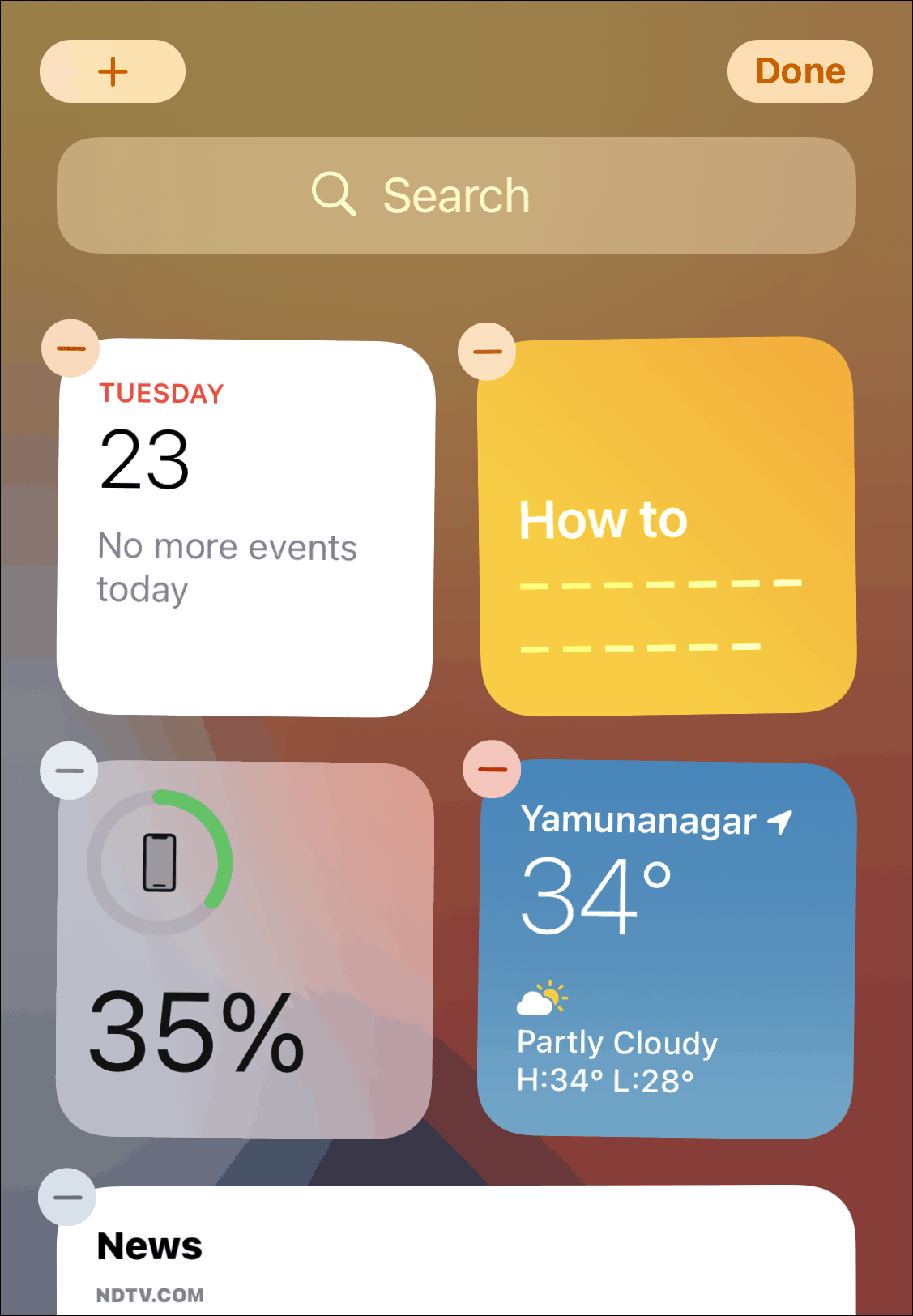Open the Search field
The width and height of the screenshot is (913, 1316).
(x=456, y=195)
